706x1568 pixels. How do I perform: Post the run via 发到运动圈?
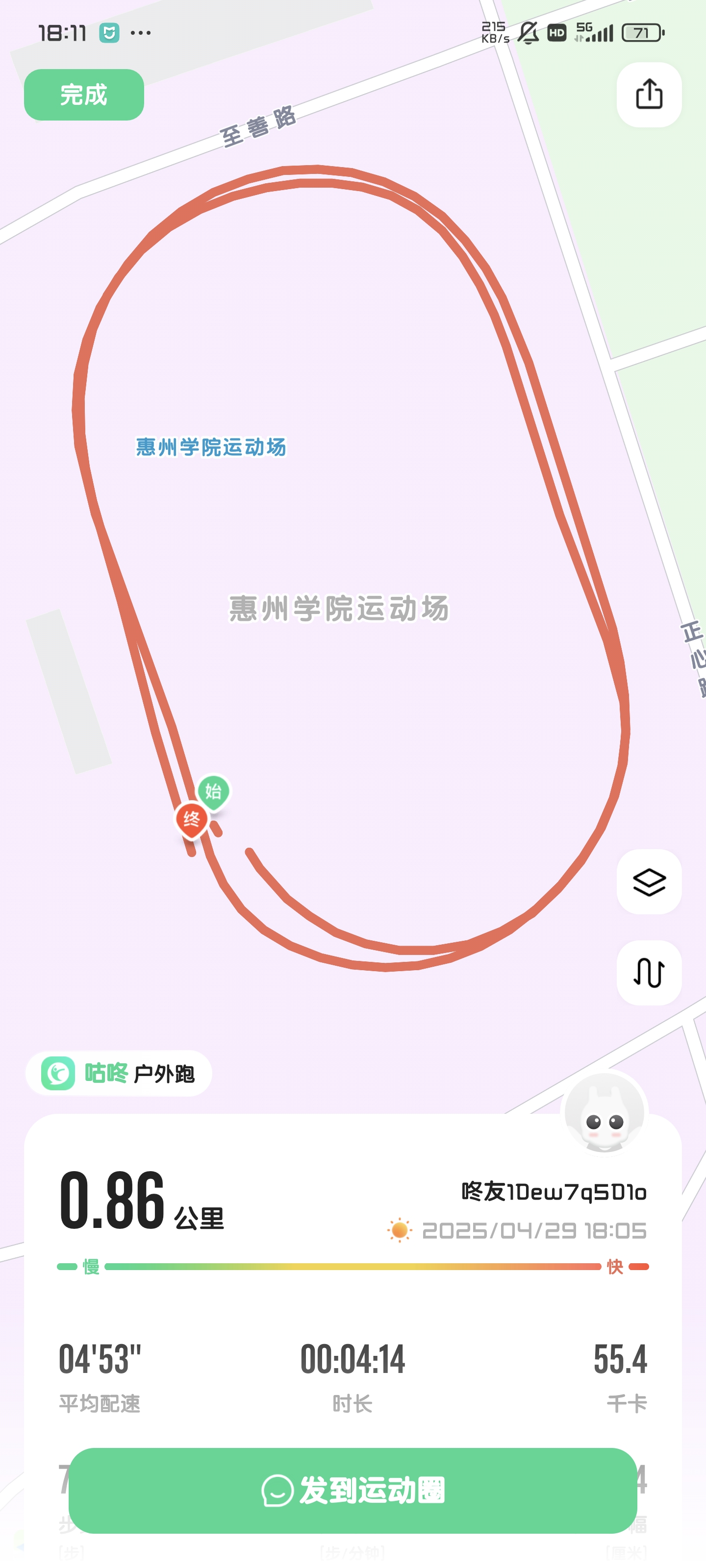tap(353, 1490)
